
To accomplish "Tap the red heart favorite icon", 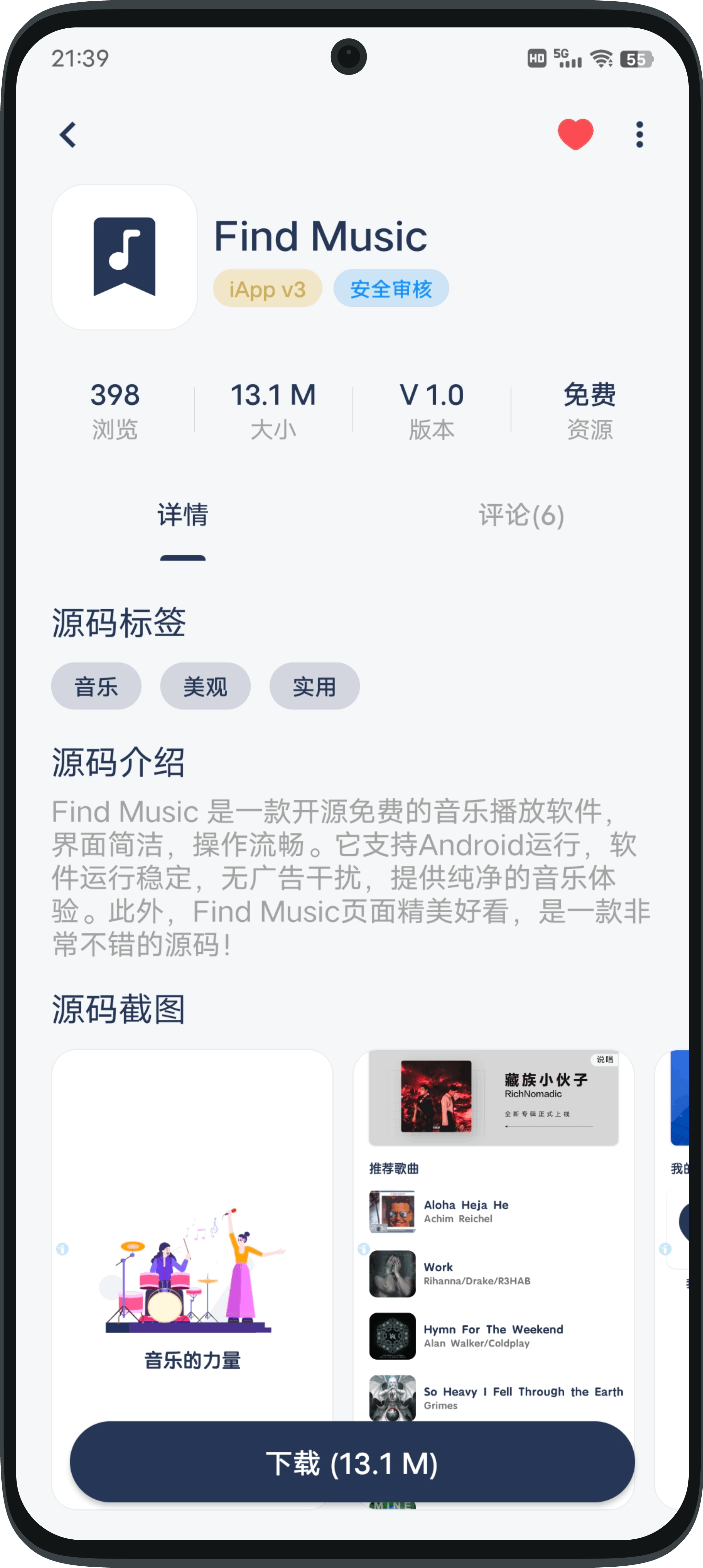I will 575,134.
